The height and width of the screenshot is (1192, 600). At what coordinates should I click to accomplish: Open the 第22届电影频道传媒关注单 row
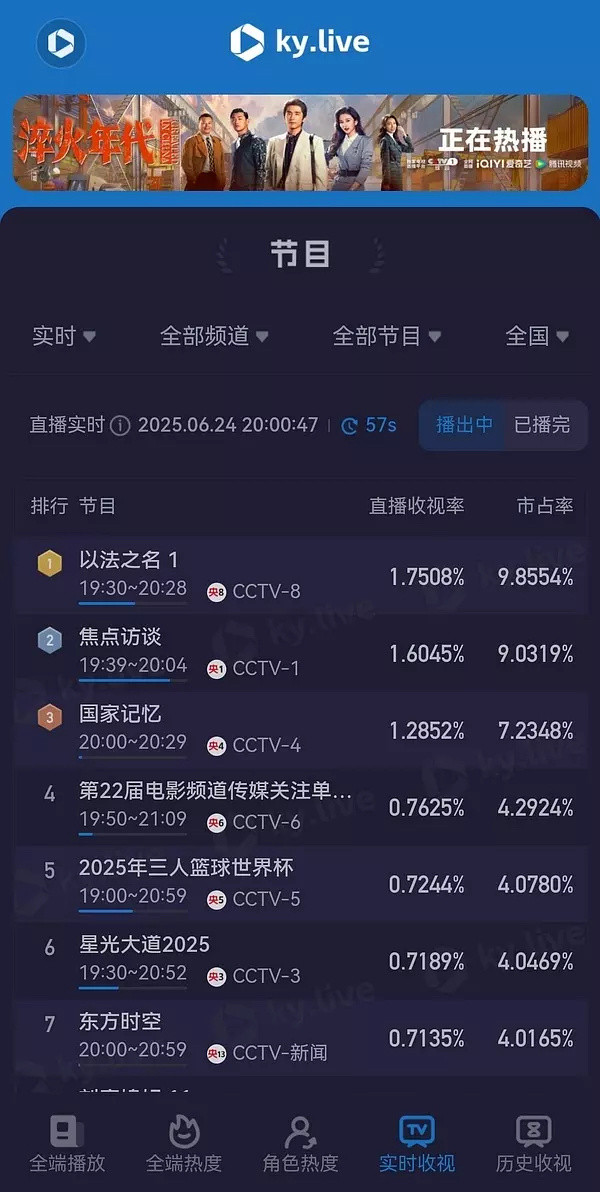tap(300, 805)
